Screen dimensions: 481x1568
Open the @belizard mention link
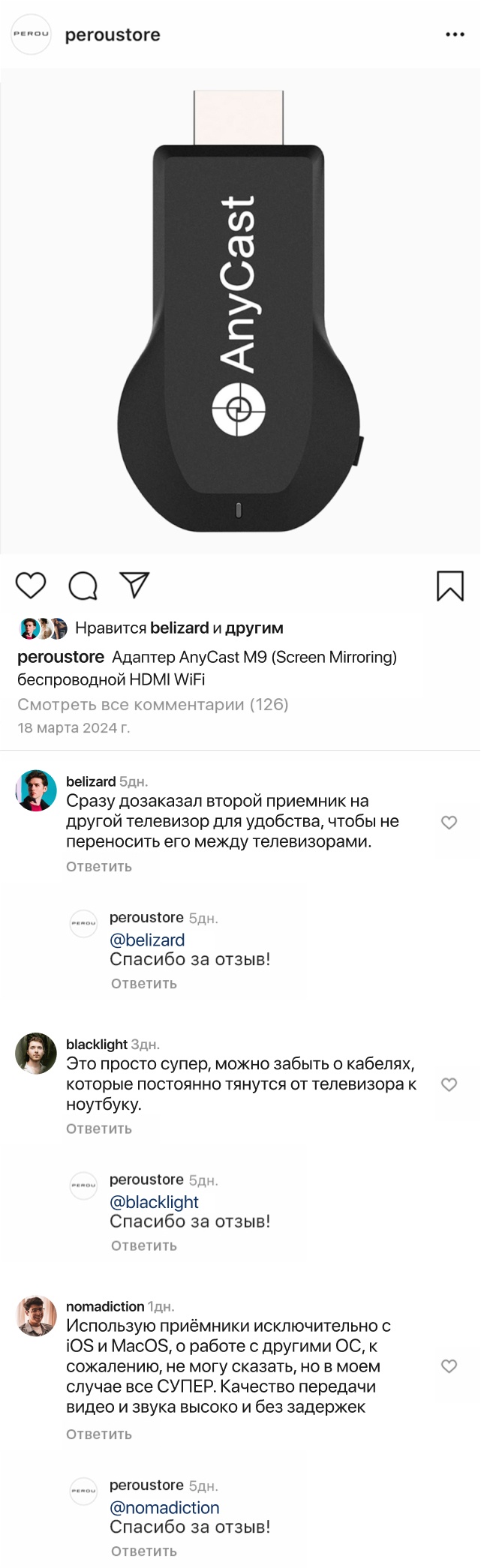(147, 940)
